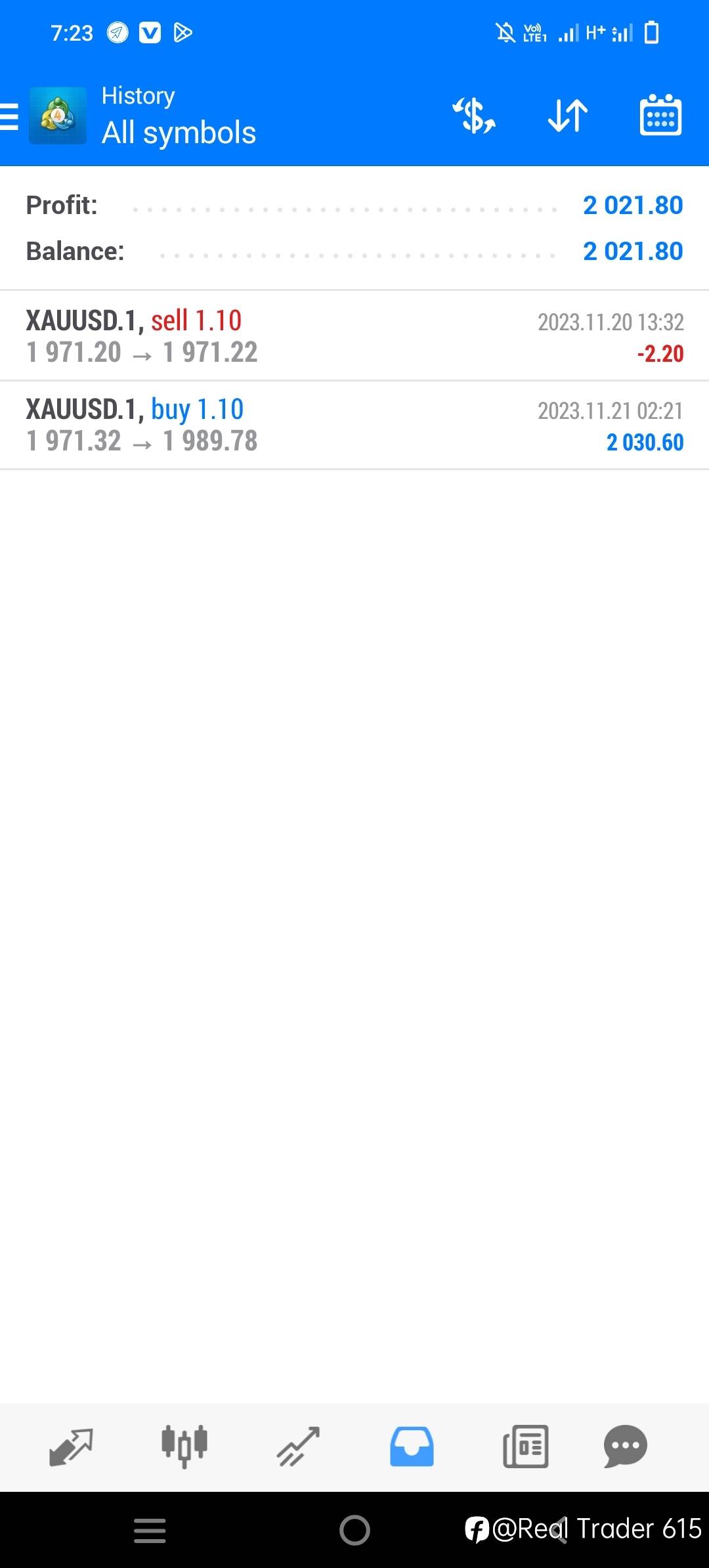
Task: Switch to the Quotes tab
Action: pyautogui.click(x=71, y=1447)
